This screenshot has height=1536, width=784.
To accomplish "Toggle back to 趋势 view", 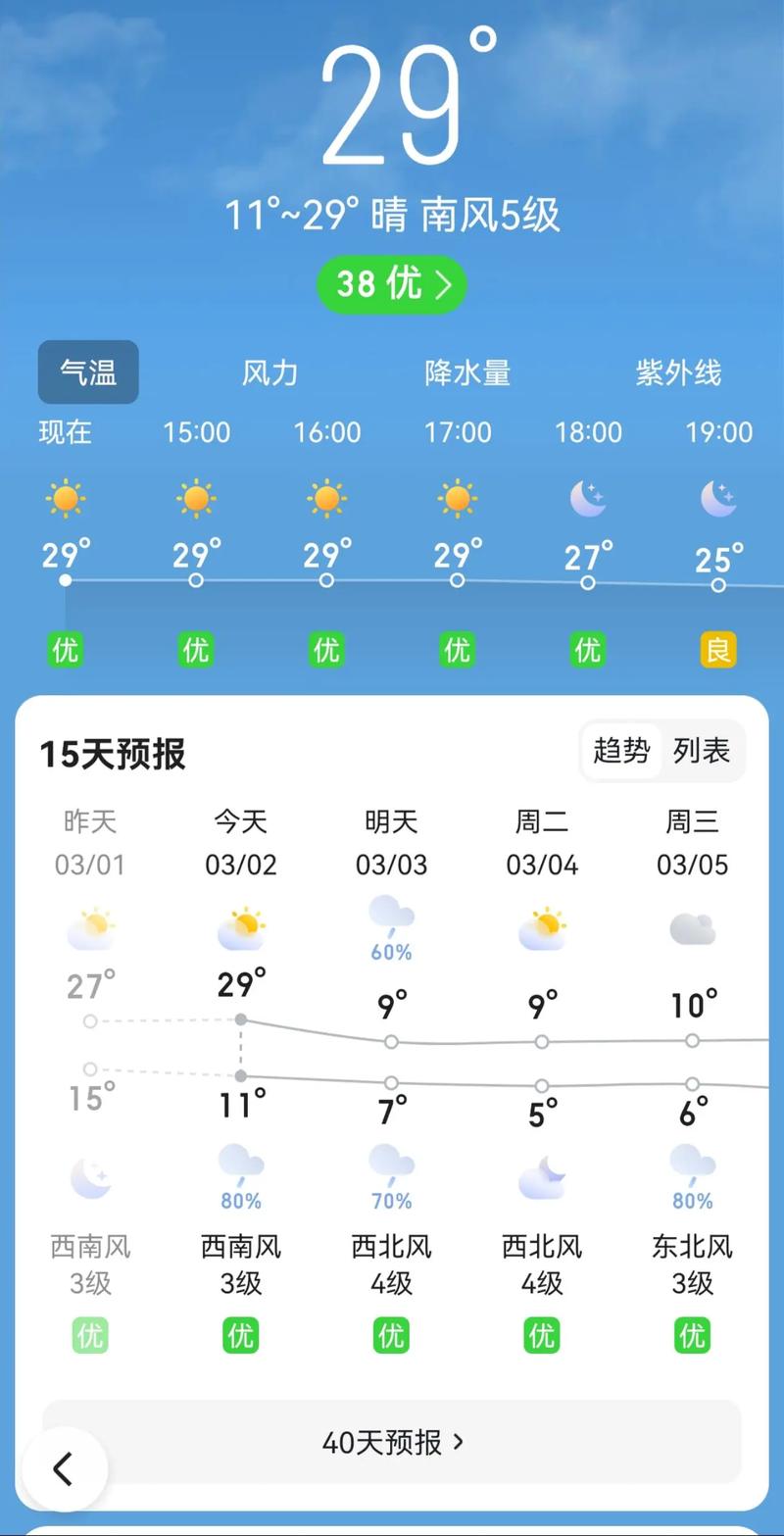I will [621, 751].
